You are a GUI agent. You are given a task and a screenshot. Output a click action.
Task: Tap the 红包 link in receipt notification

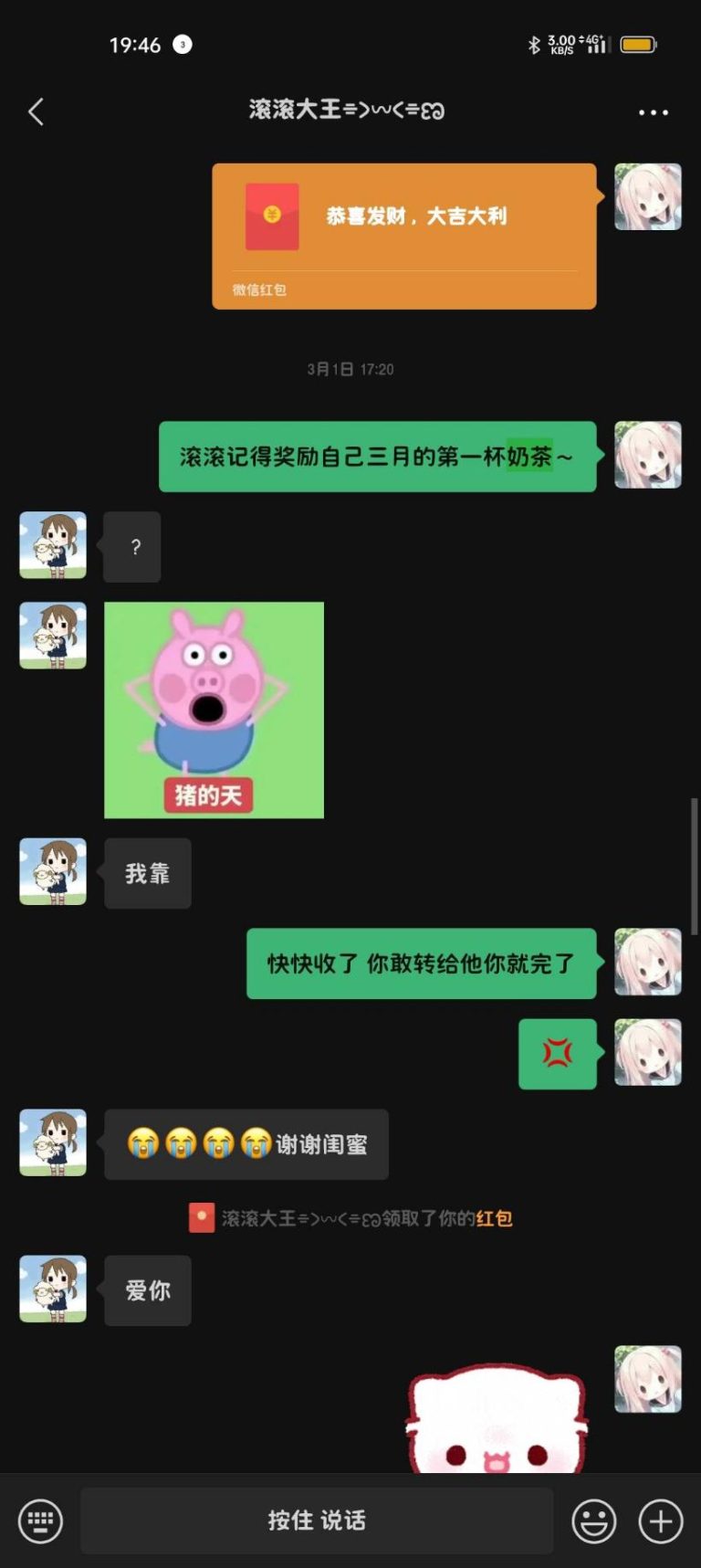coord(497,1218)
